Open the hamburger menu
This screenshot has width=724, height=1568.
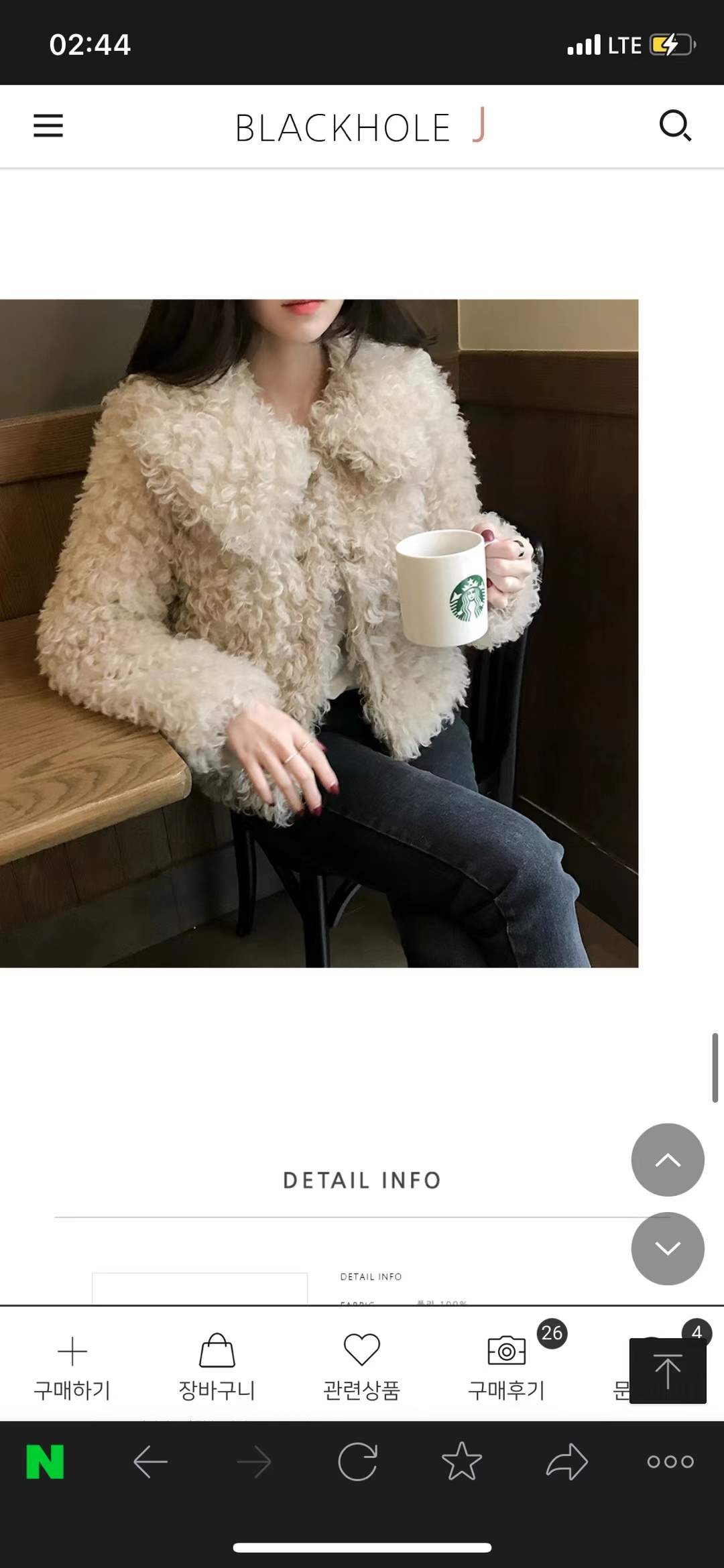(x=48, y=126)
